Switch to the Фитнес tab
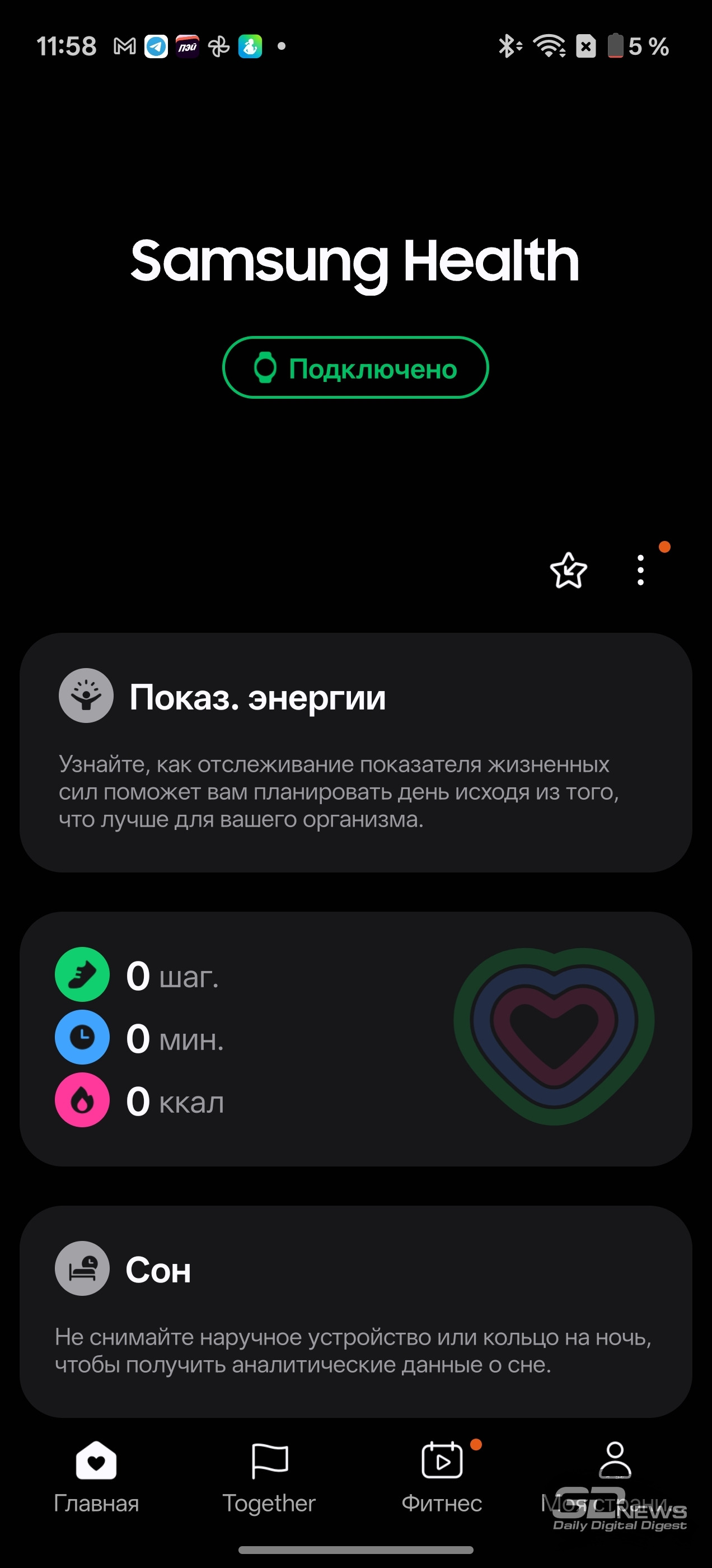Screen dimensions: 712x1568 tap(442, 1476)
